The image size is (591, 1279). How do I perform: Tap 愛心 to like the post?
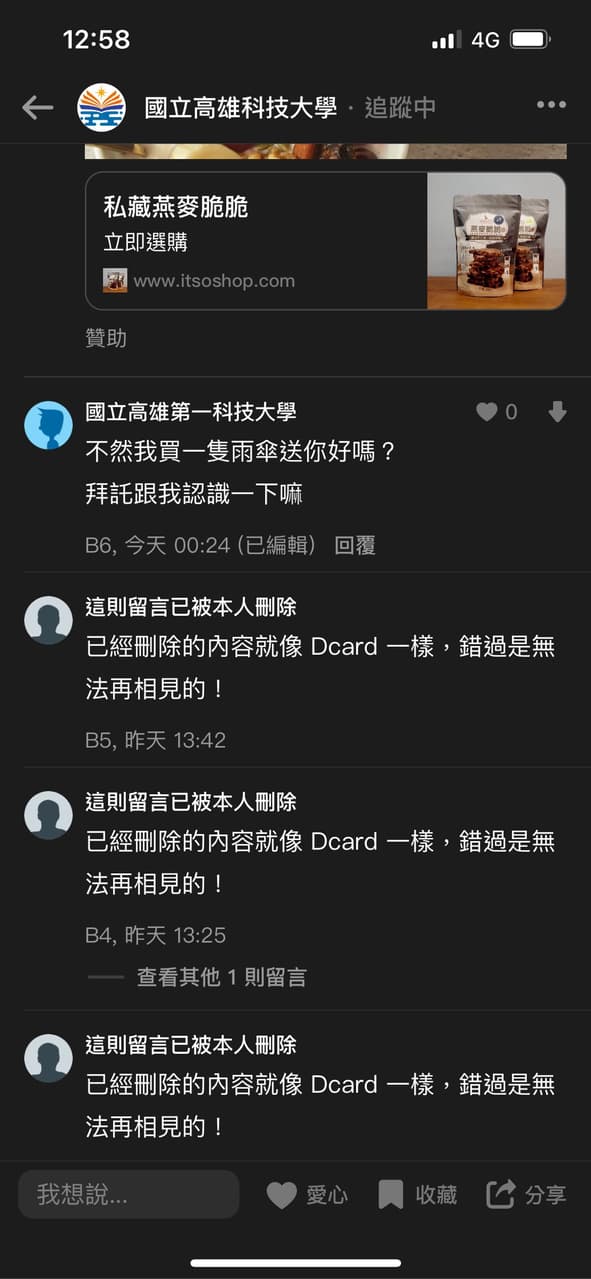(x=307, y=1194)
